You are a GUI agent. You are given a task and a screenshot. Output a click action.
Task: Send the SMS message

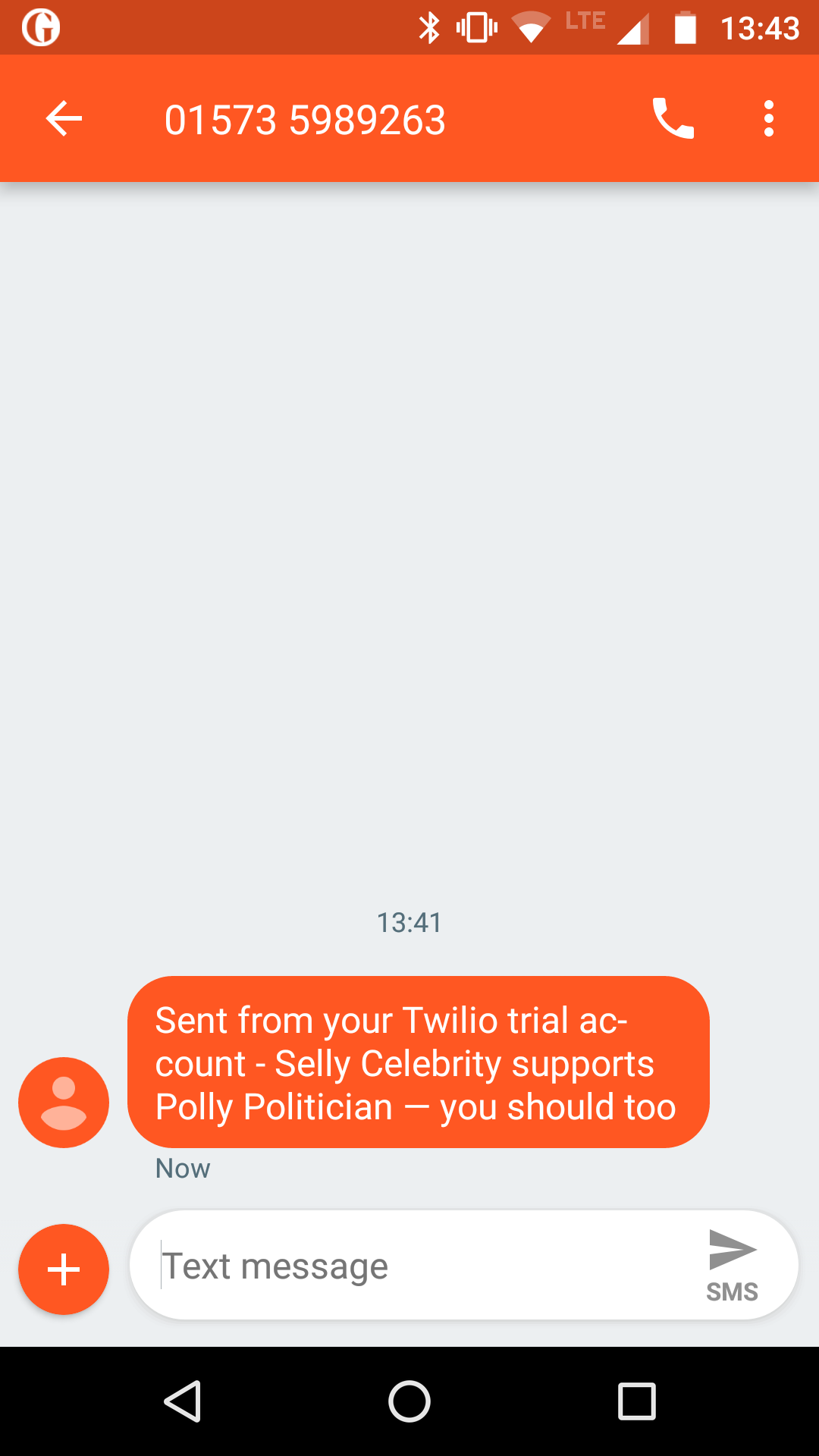pos(732,1264)
